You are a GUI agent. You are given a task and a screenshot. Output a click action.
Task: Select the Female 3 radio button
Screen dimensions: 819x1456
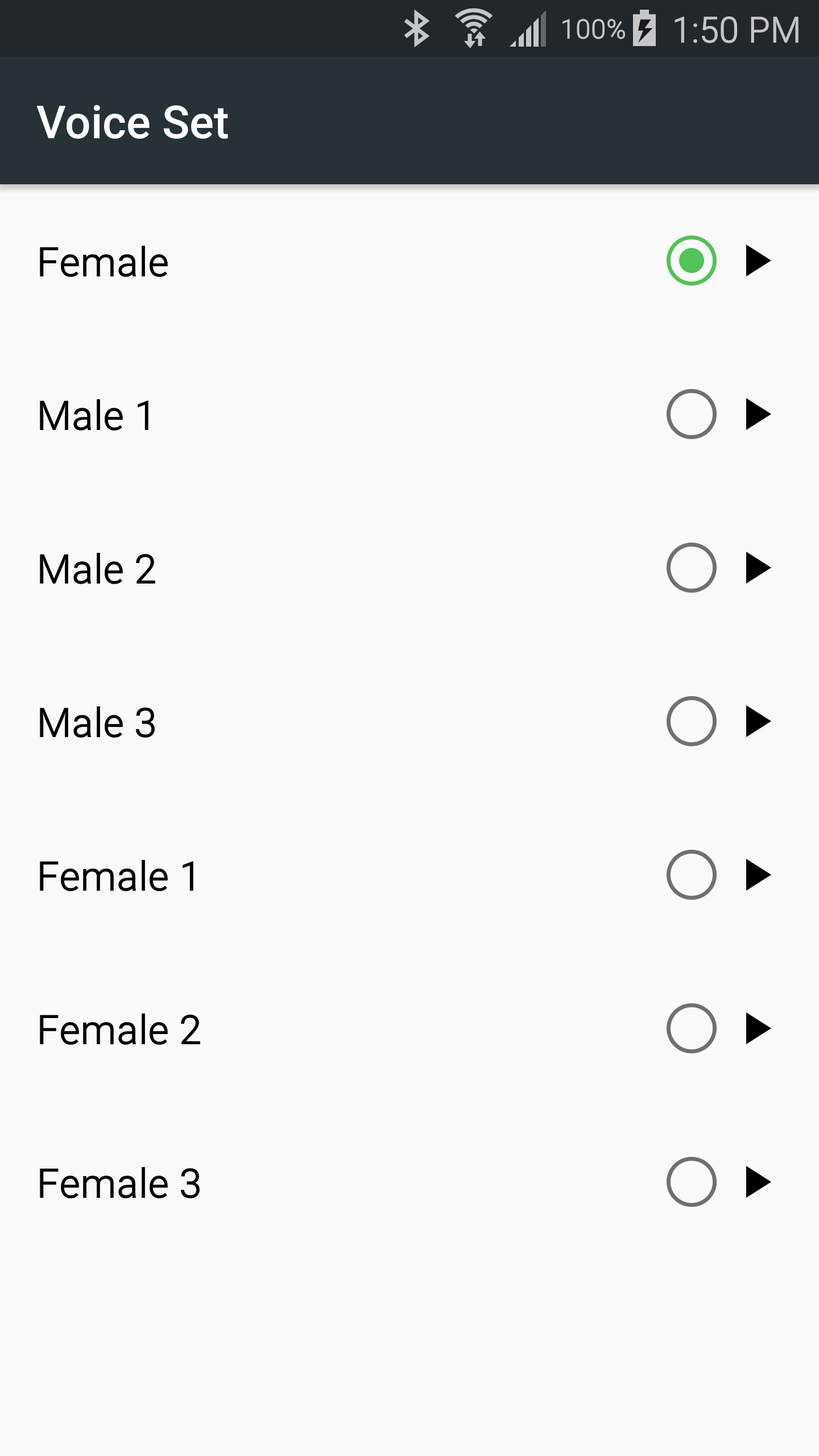pos(691,1182)
